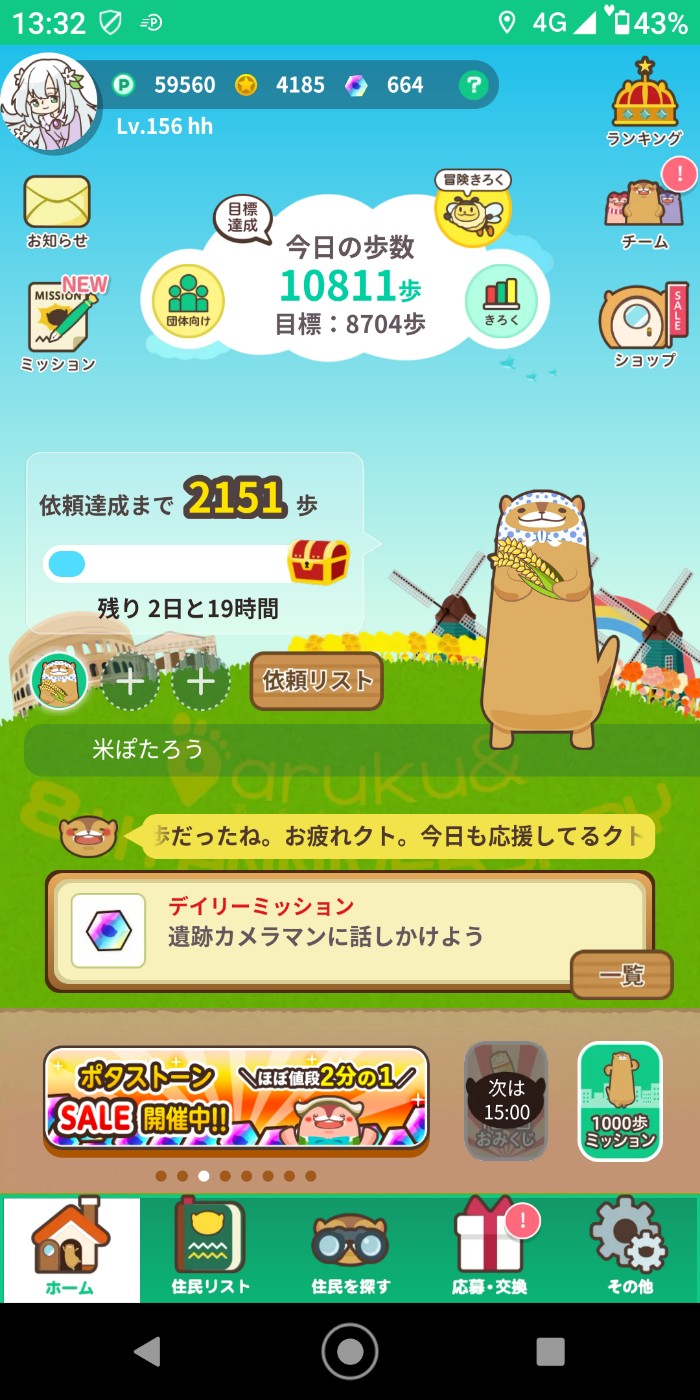Open the 冒険きろく bee icon
Viewport: 700px width, 1400px height.
pos(472,210)
